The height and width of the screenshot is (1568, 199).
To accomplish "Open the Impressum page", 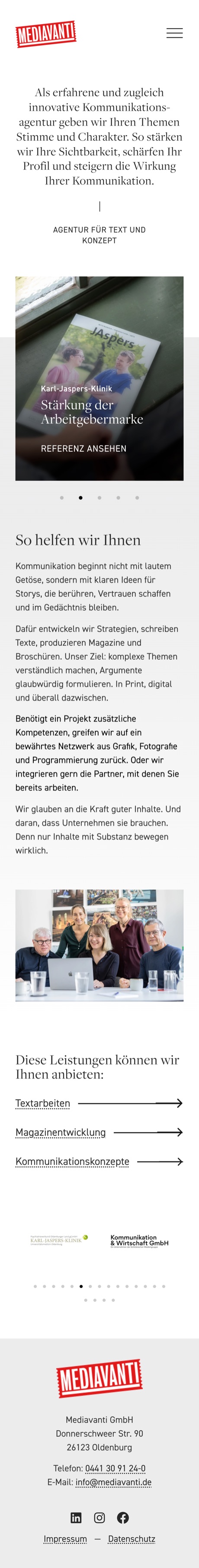I will [65, 1539].
